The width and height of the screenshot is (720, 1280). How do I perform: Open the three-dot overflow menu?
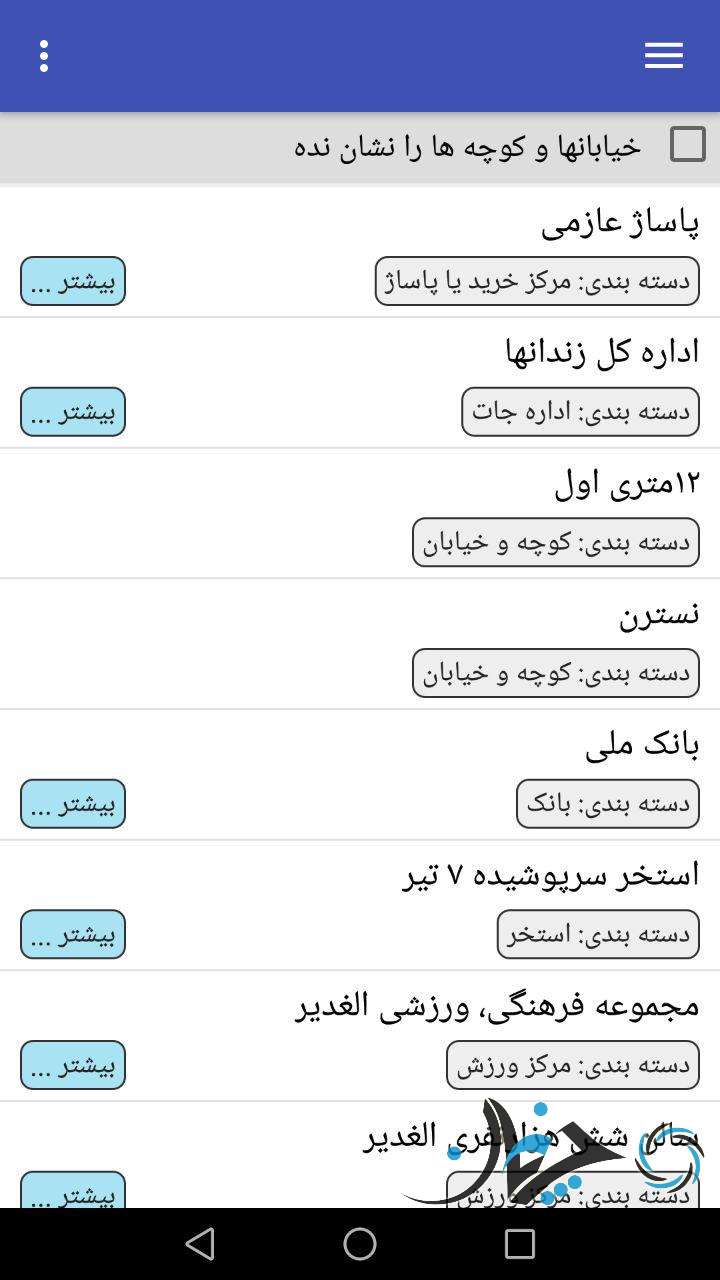(44, 56)
